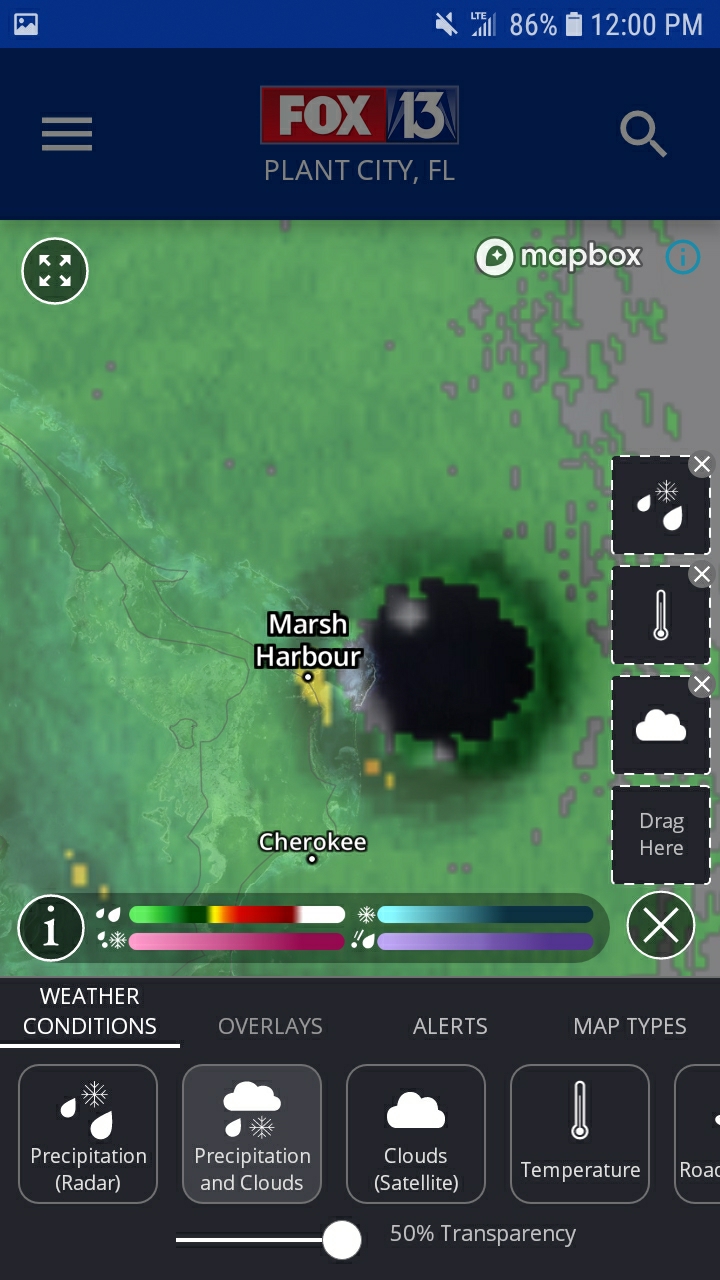Open the radar legend info button
The width and height of the screenshot is (720, 1280).
[50, 928]
